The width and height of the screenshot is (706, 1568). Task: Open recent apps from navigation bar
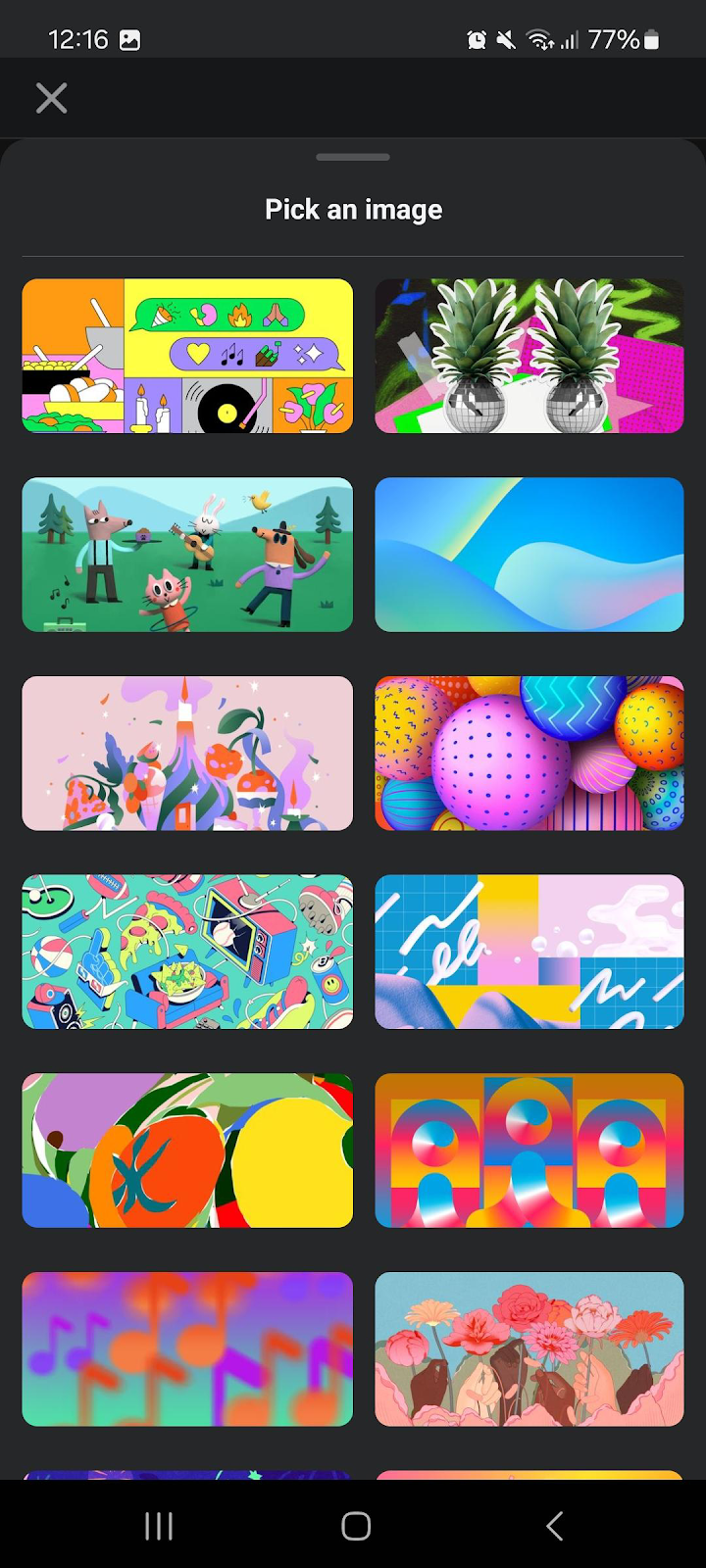(x=159, y=1526)
